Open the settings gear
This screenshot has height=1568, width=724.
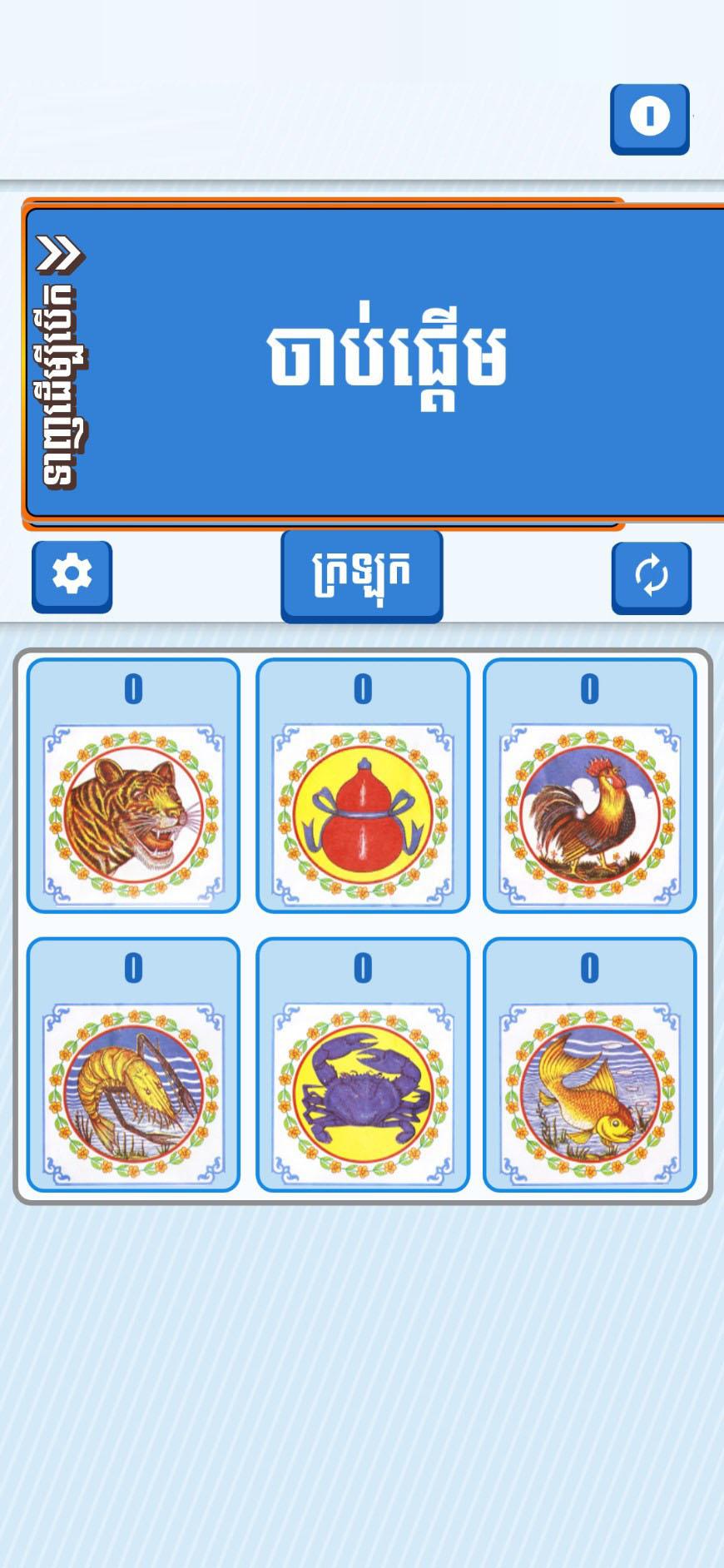click(72, 577)
